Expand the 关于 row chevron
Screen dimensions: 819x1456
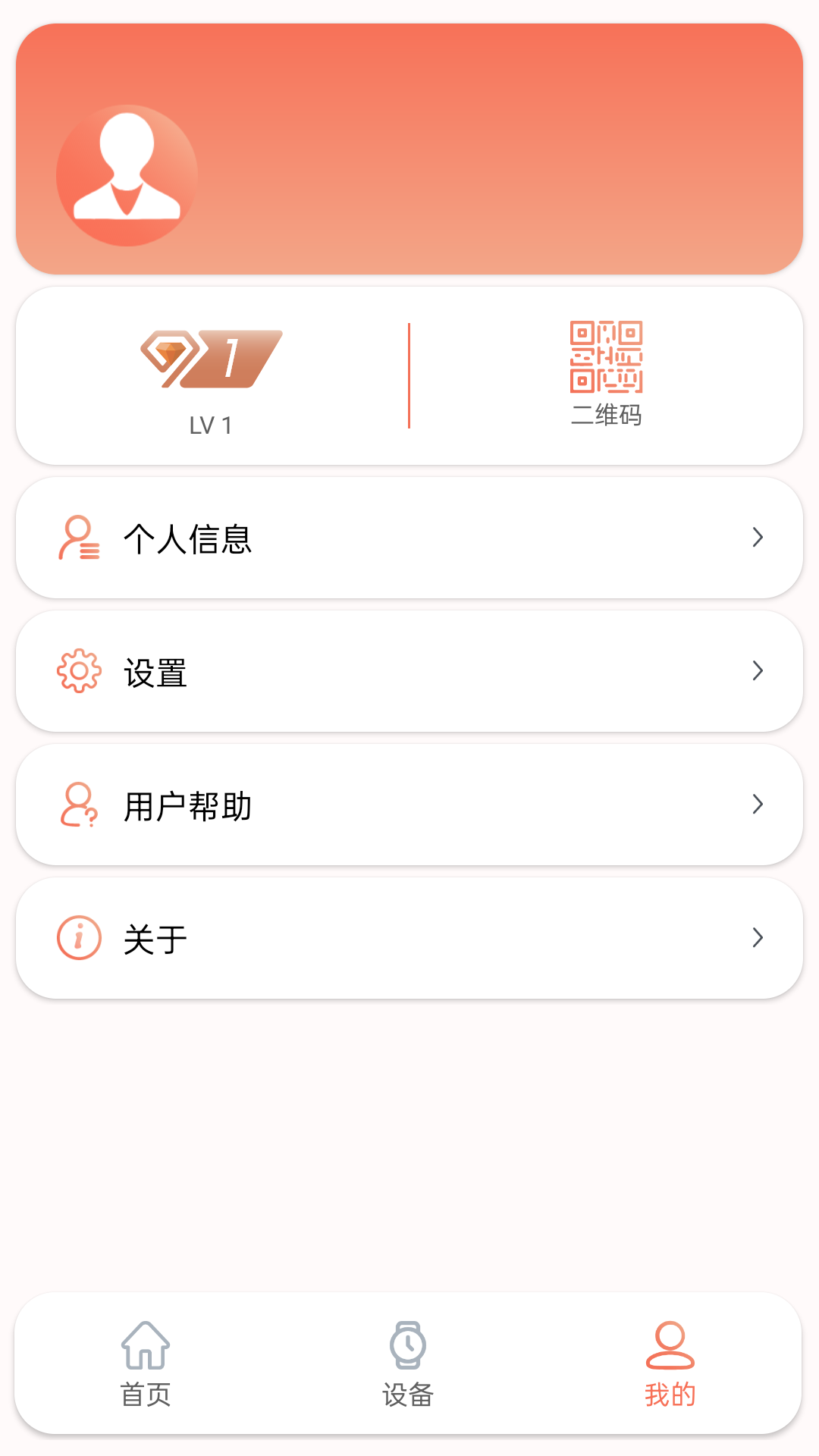pyautogui.click(x=758, y=938)
